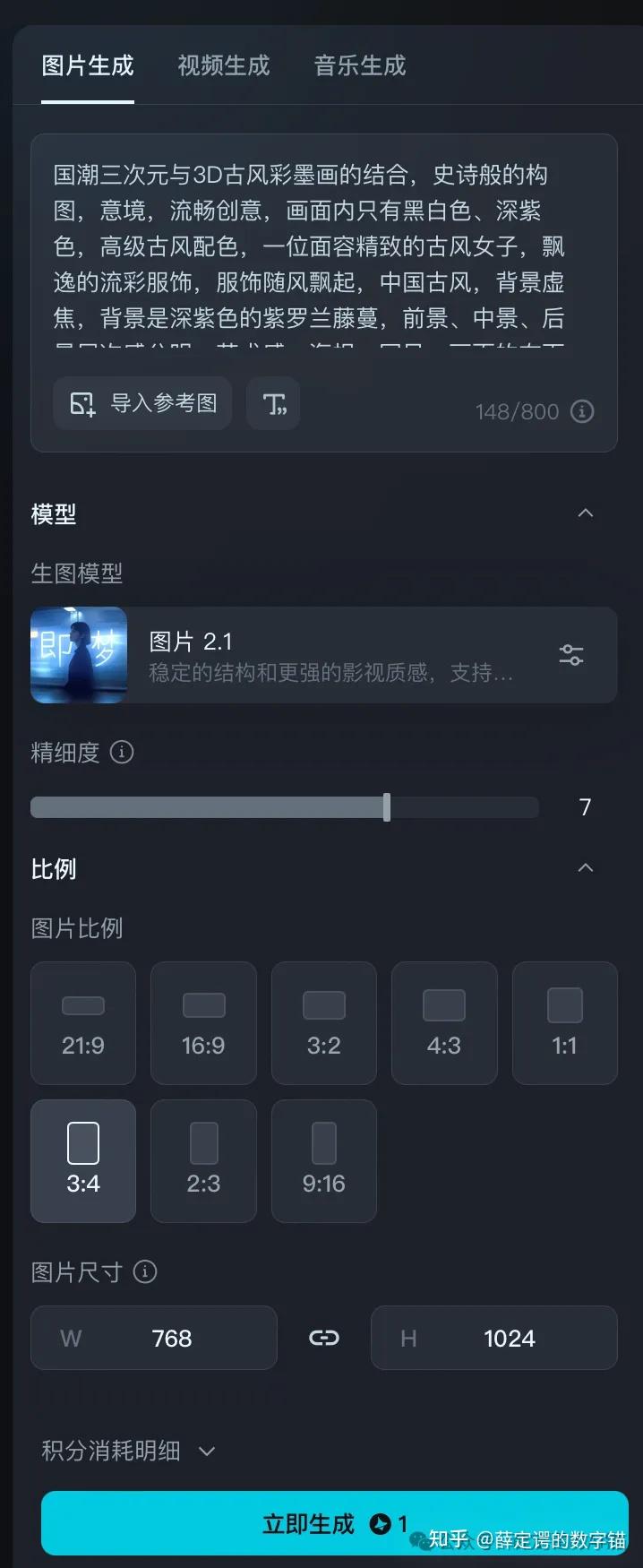Choose the 9:16 aspect ratio
643x1568 pixels.
point(323,1161)
